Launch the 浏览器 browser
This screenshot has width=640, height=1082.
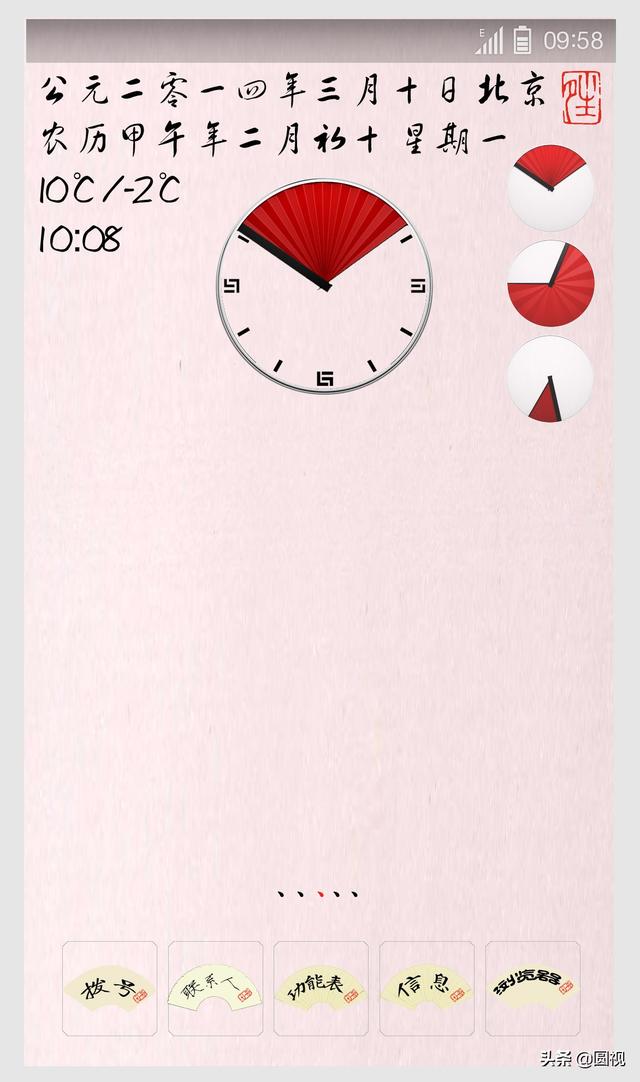tap(533, 988)
